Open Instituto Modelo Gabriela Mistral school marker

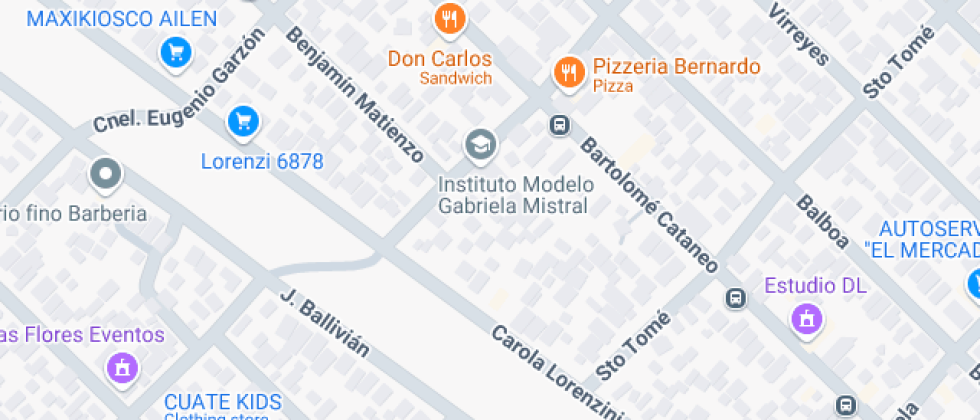[x=481, y=145]
